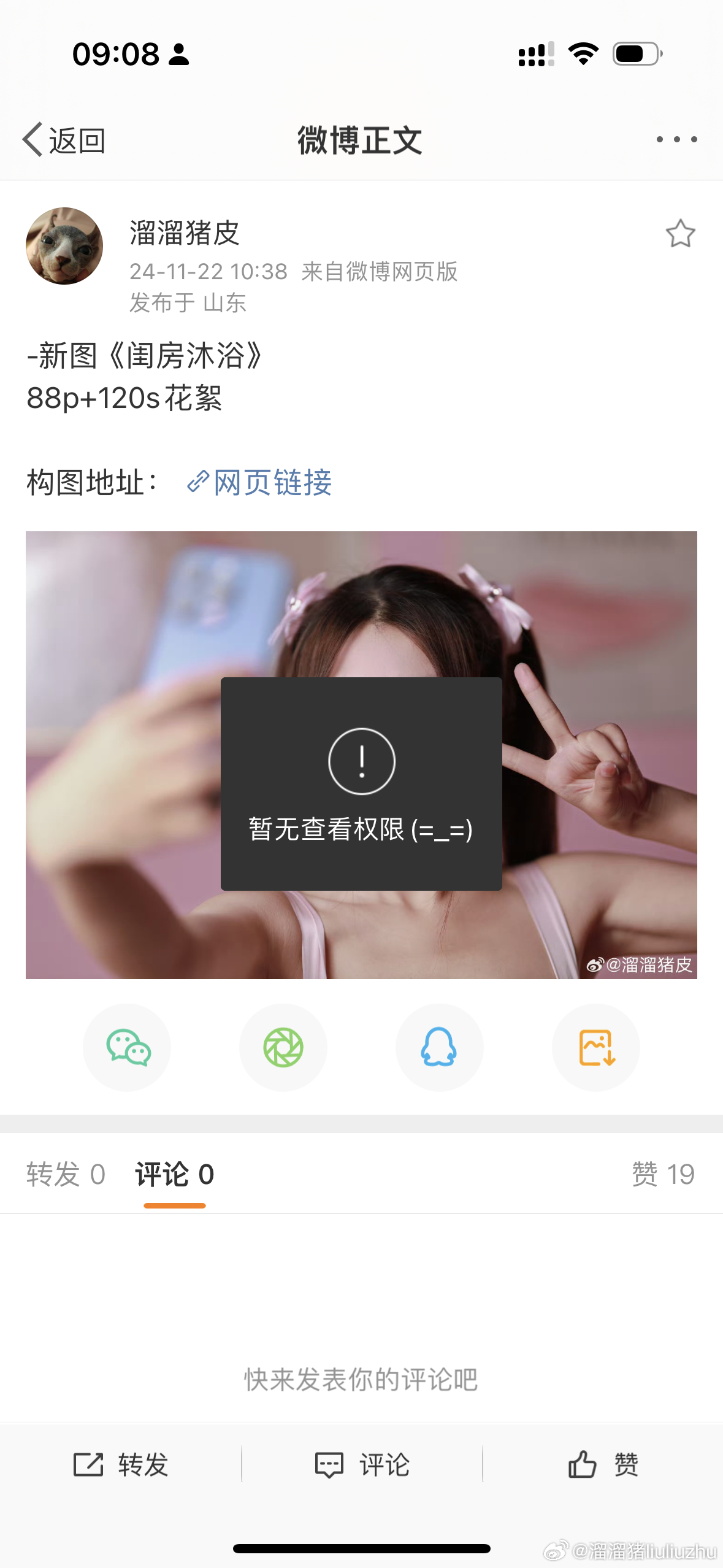The width and height of the screenshot is (723, 1568).
Task: Open the three-dot overflow menu
Action: (x=676, y=140)
